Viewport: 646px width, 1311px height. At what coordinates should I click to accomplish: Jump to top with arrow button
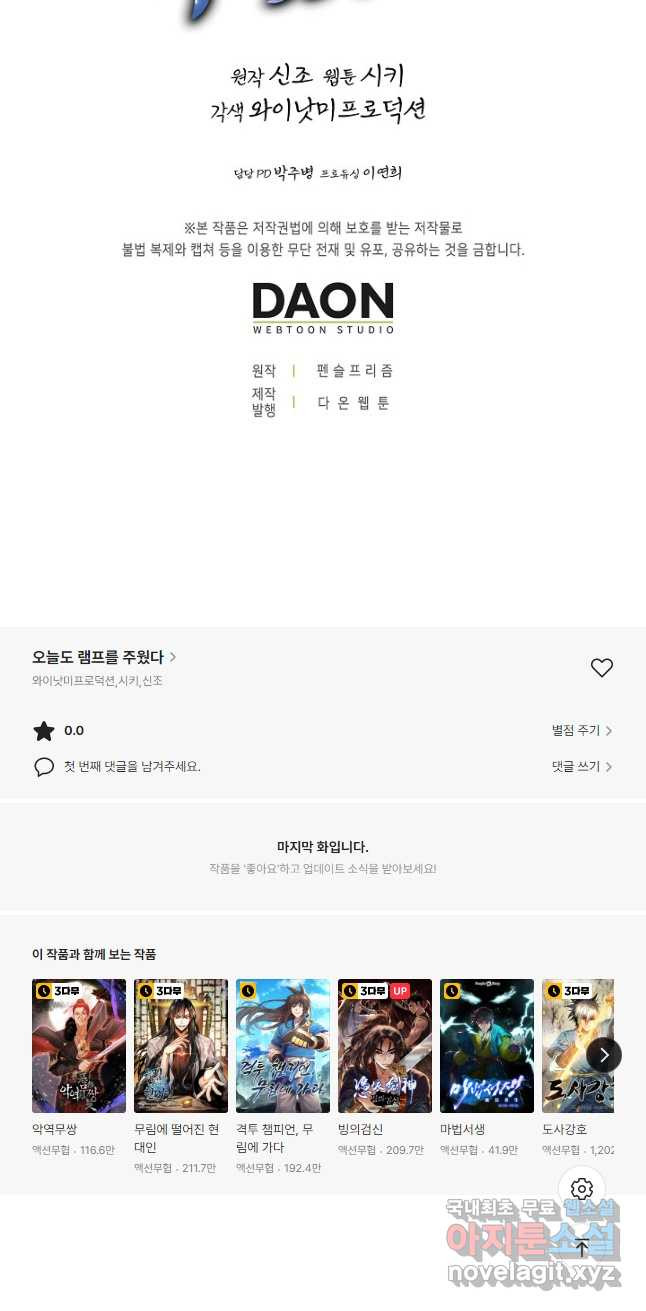(x=582, y=1247)
